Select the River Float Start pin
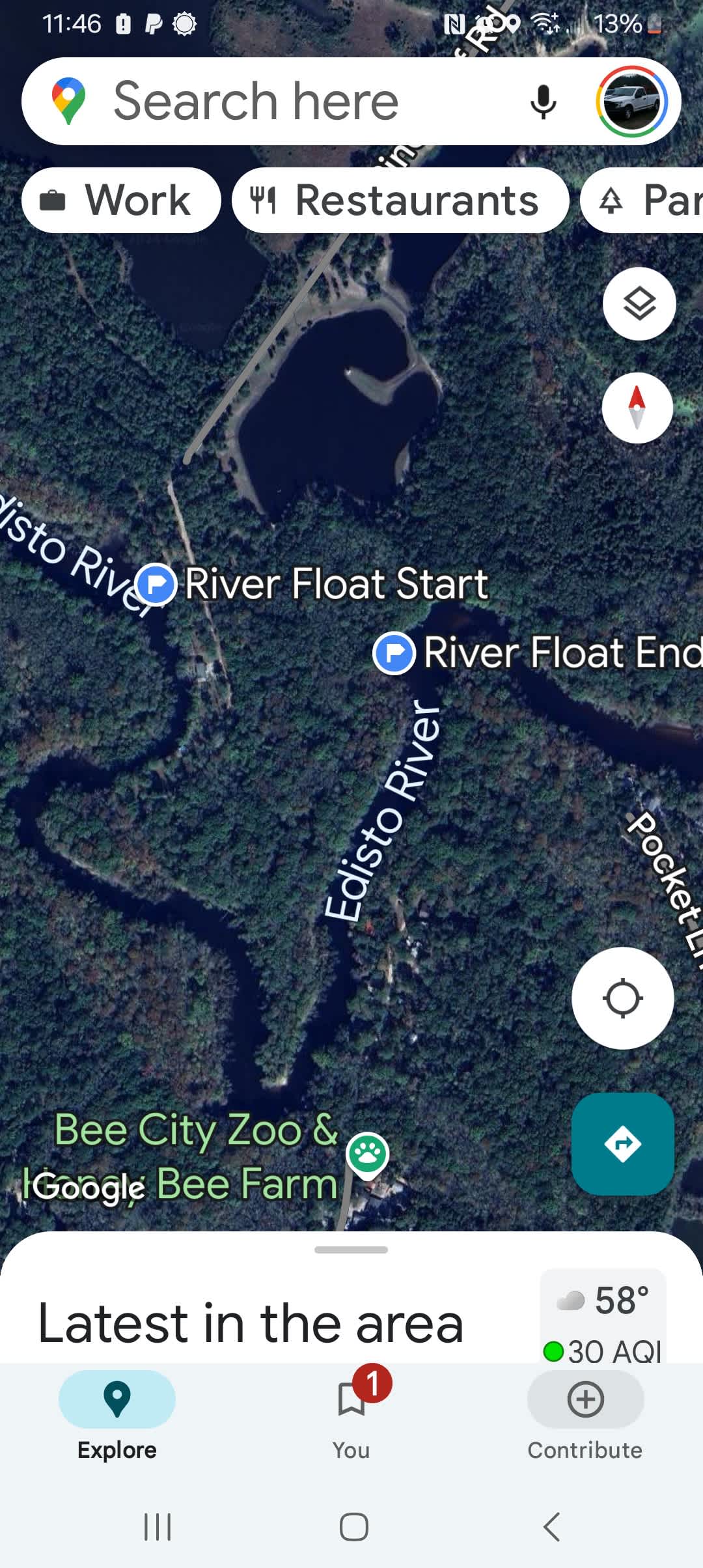This screenshot has width=703, height=1568. (156, 583)
